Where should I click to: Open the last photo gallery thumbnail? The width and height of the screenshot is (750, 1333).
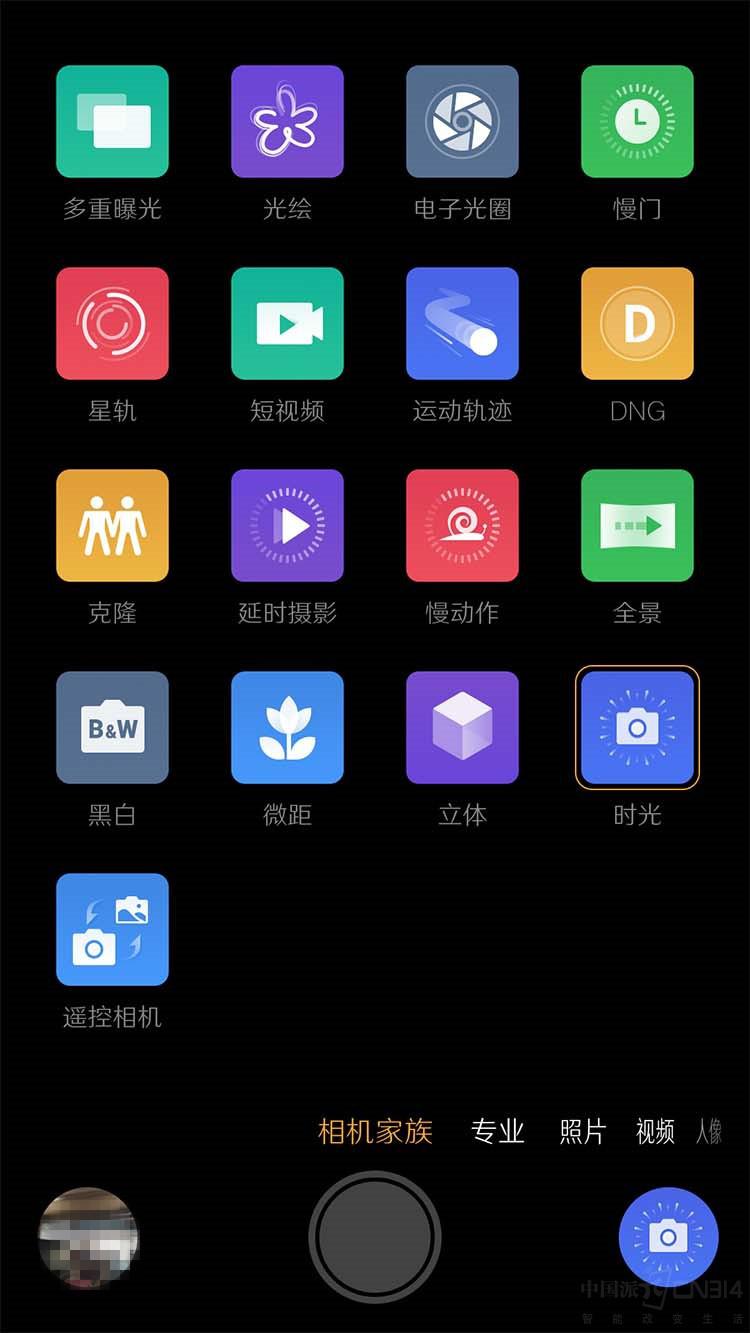tap(88, 1237)
